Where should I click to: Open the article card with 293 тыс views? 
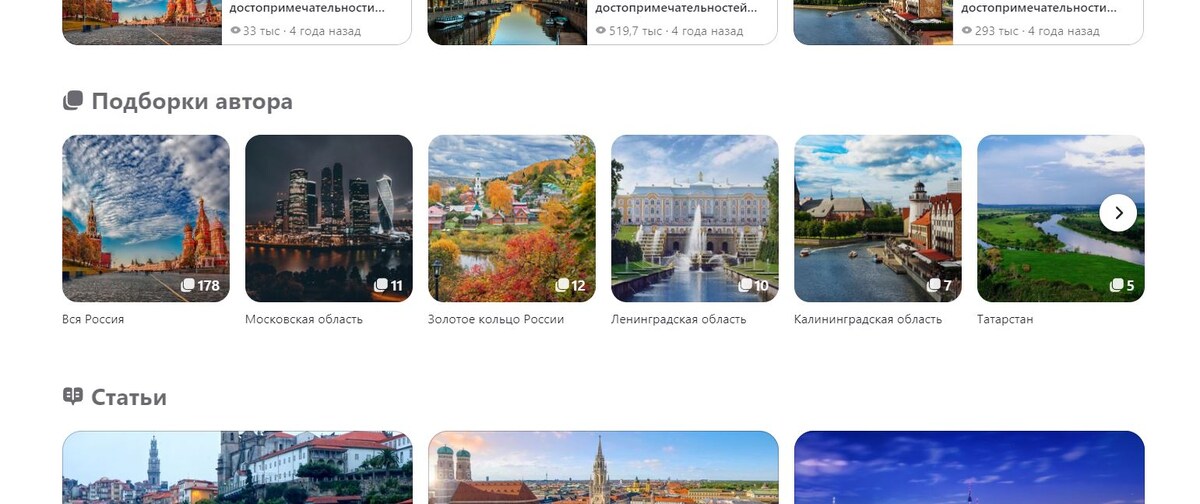pyautogui.click(x=968, y=20)
